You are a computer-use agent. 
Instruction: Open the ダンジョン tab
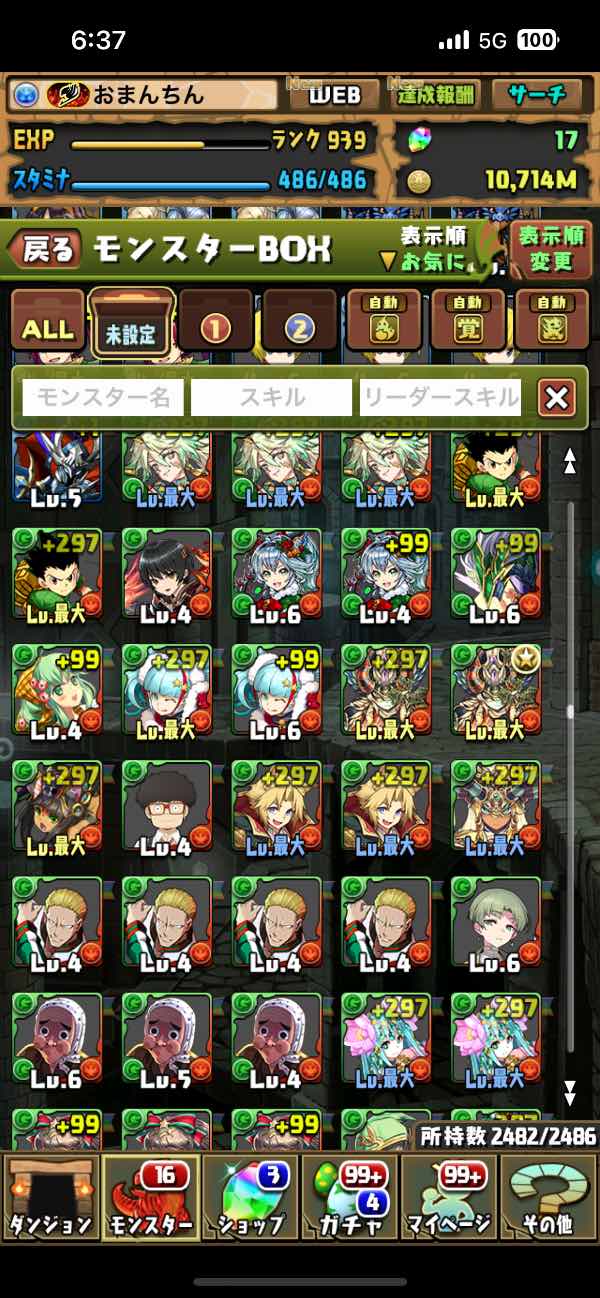pos(50,1197)
